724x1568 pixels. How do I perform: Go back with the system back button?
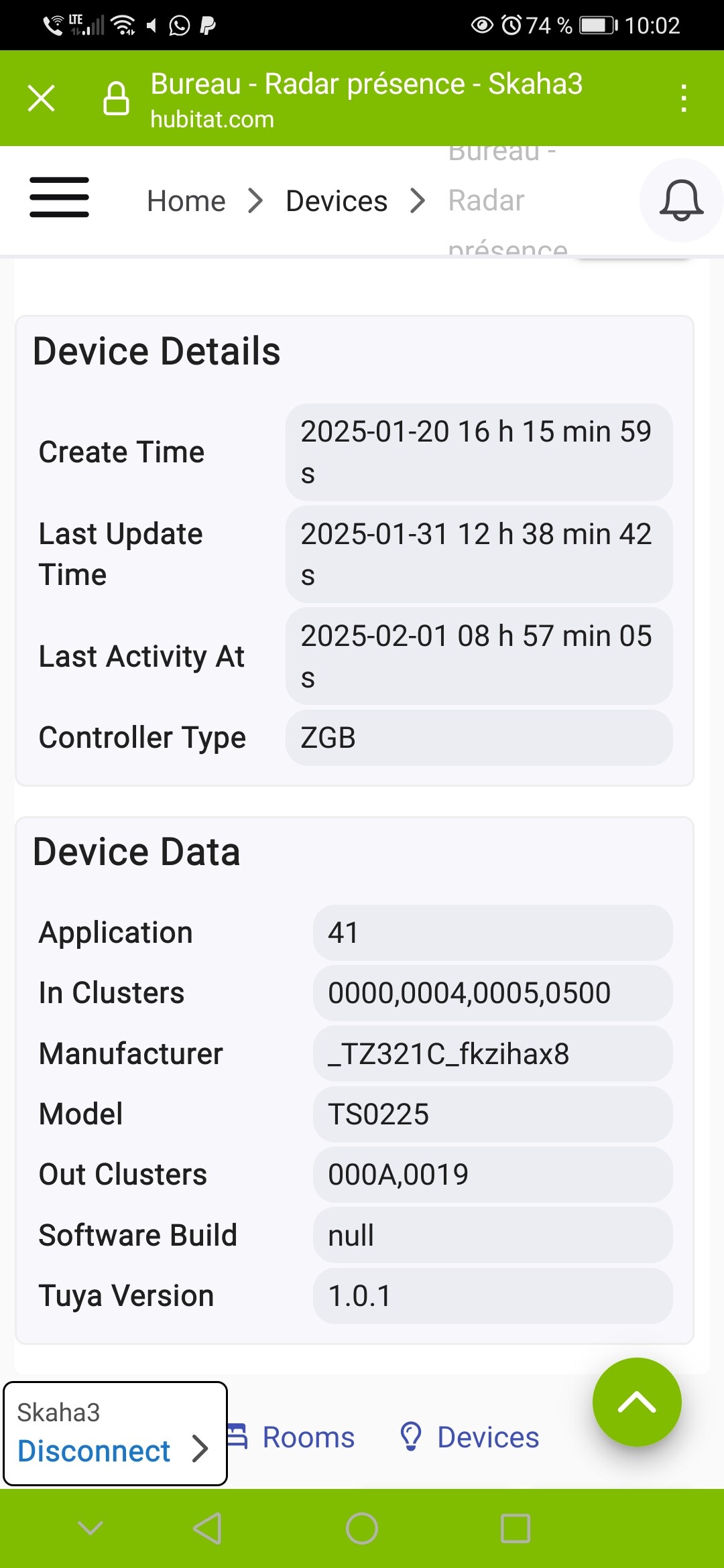click(x=207, y=1528)
